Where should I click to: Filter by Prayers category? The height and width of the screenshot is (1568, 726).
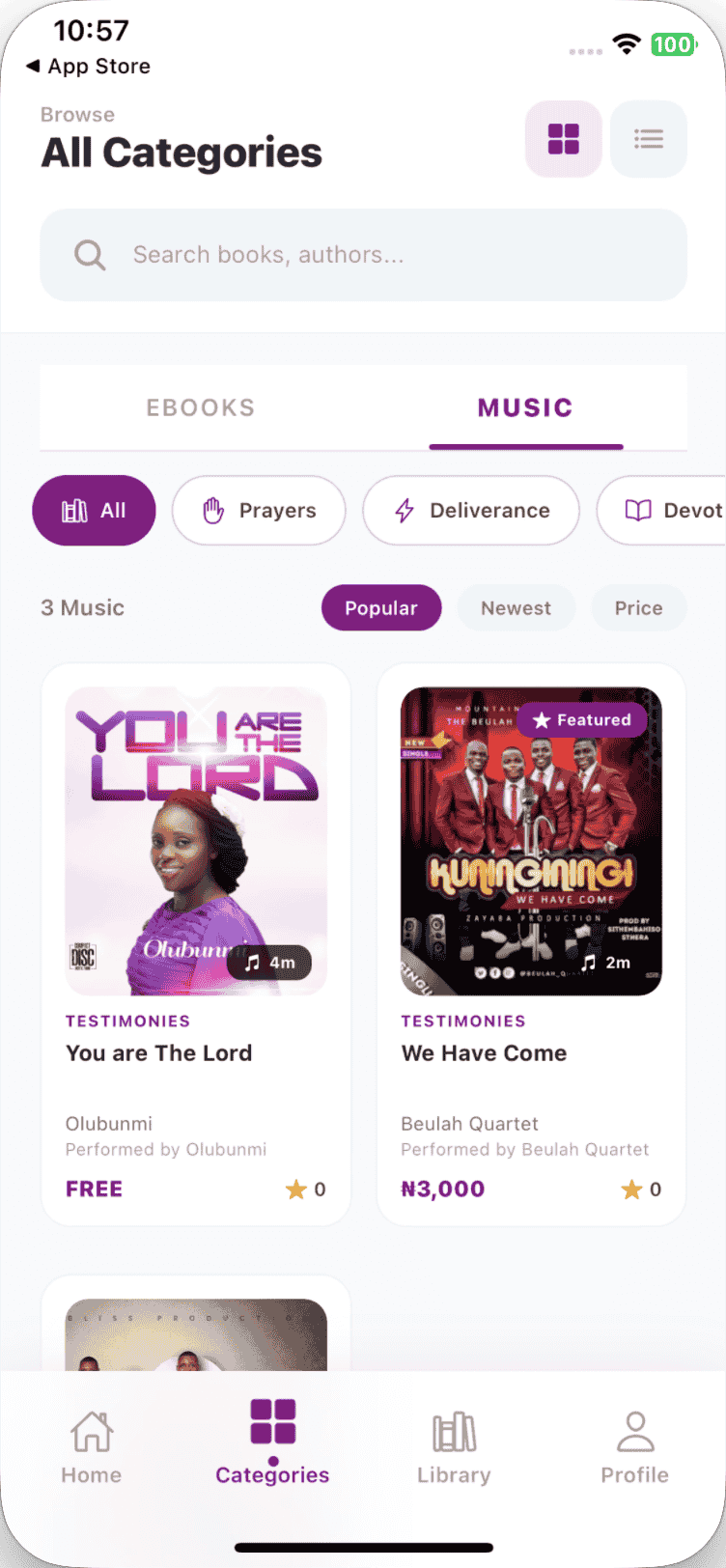click(x=259, y=511)
